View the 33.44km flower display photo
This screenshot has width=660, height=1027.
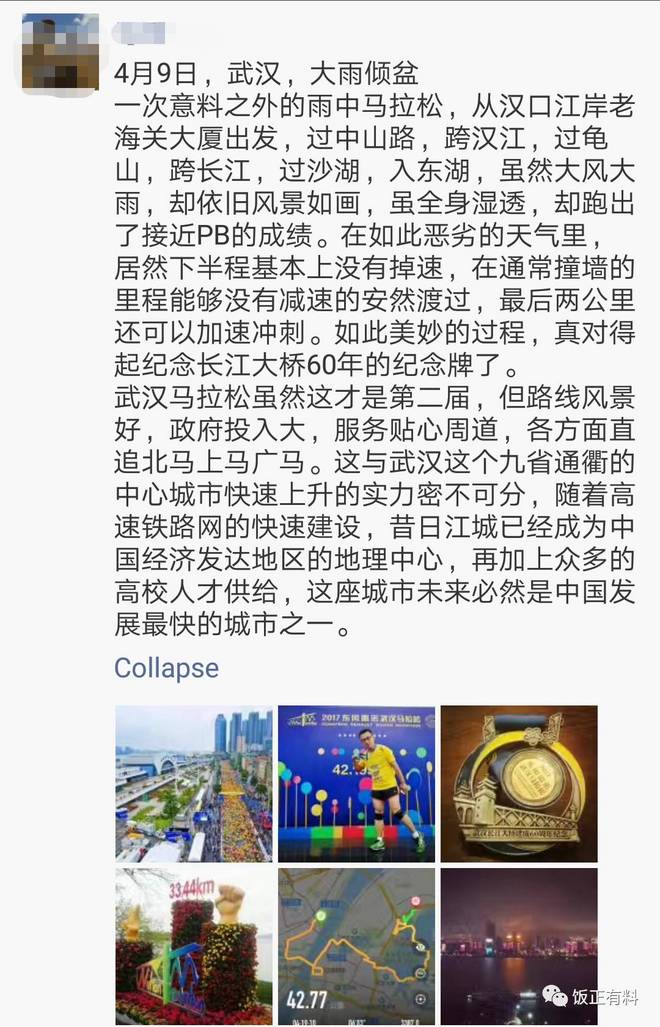click(194, 946)
